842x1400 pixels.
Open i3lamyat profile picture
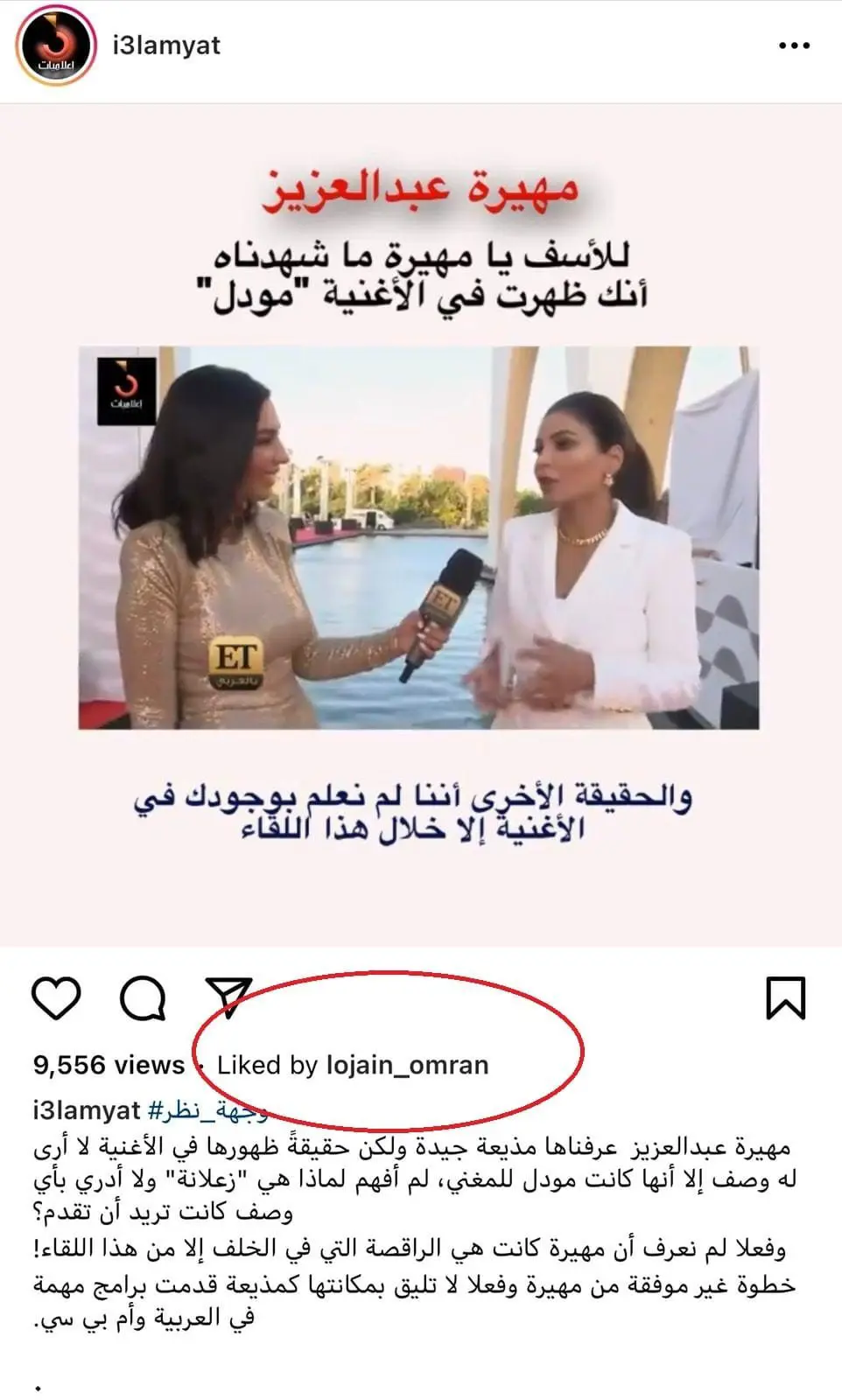(54, 45)
